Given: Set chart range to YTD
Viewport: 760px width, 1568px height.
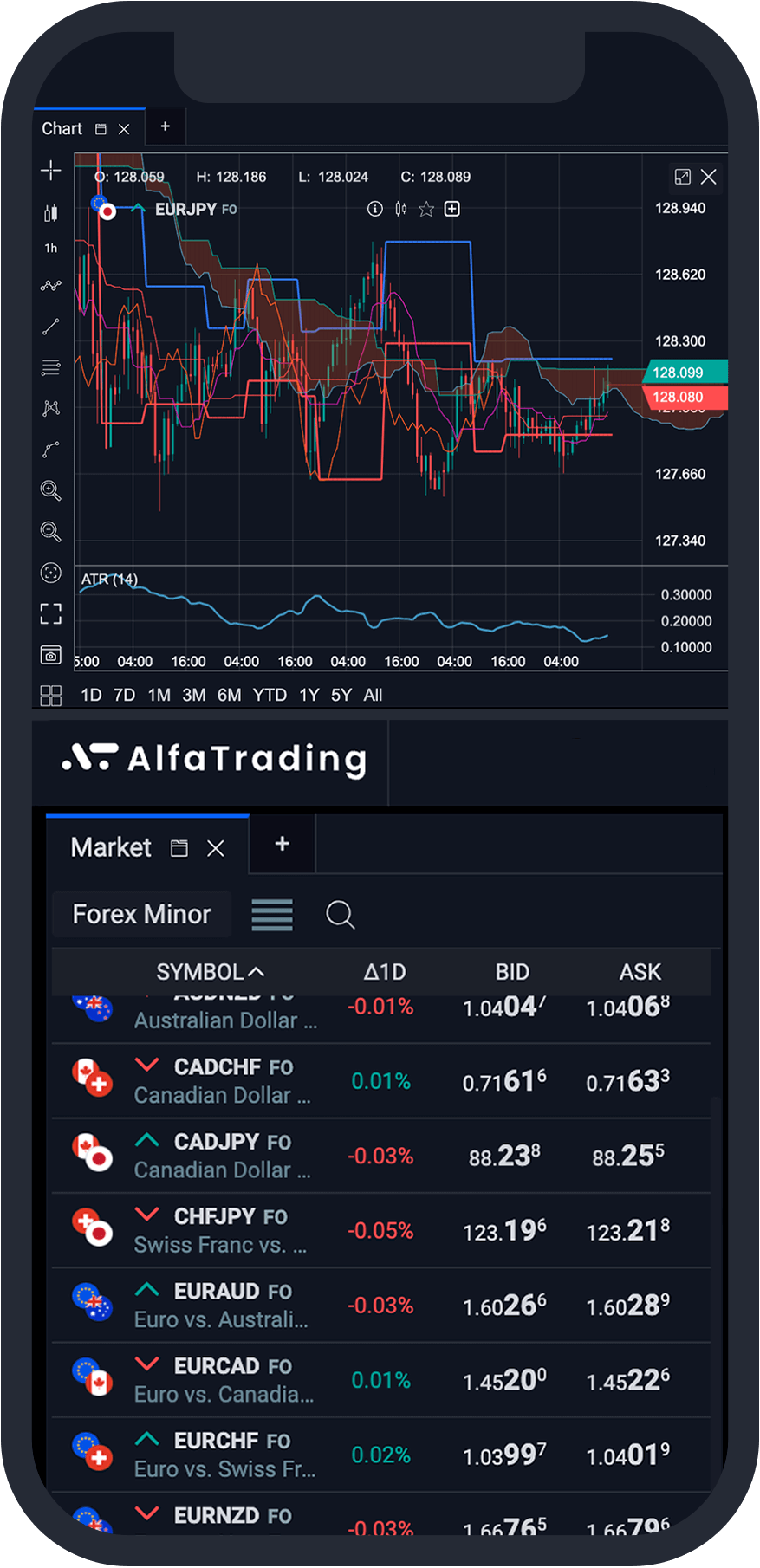Looking at the screenshot, I should [x=270, y=694].
